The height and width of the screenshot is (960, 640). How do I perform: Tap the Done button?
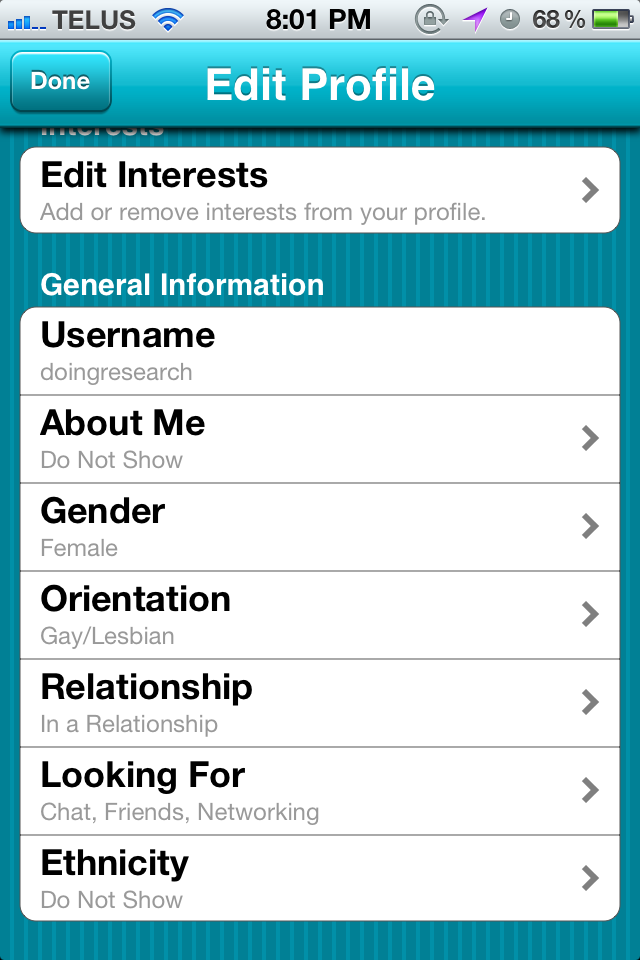tap(60, 81)
